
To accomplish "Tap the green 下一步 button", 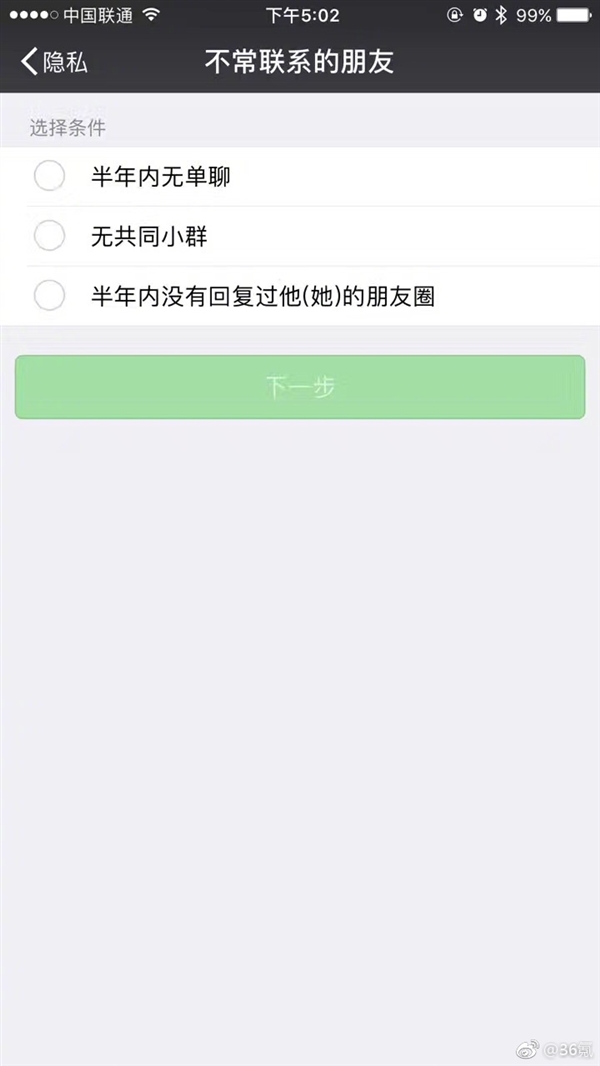I will click(300, 387).
